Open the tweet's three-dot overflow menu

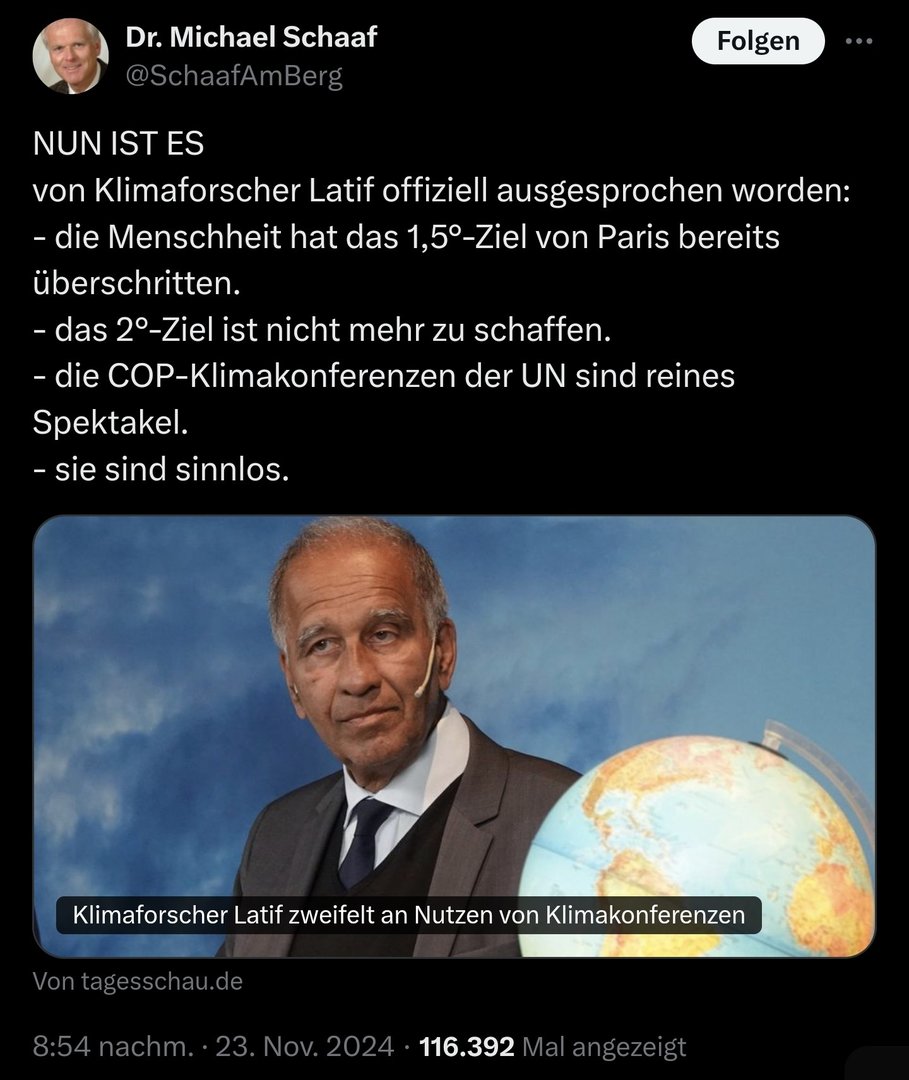[x=858, y=42]
